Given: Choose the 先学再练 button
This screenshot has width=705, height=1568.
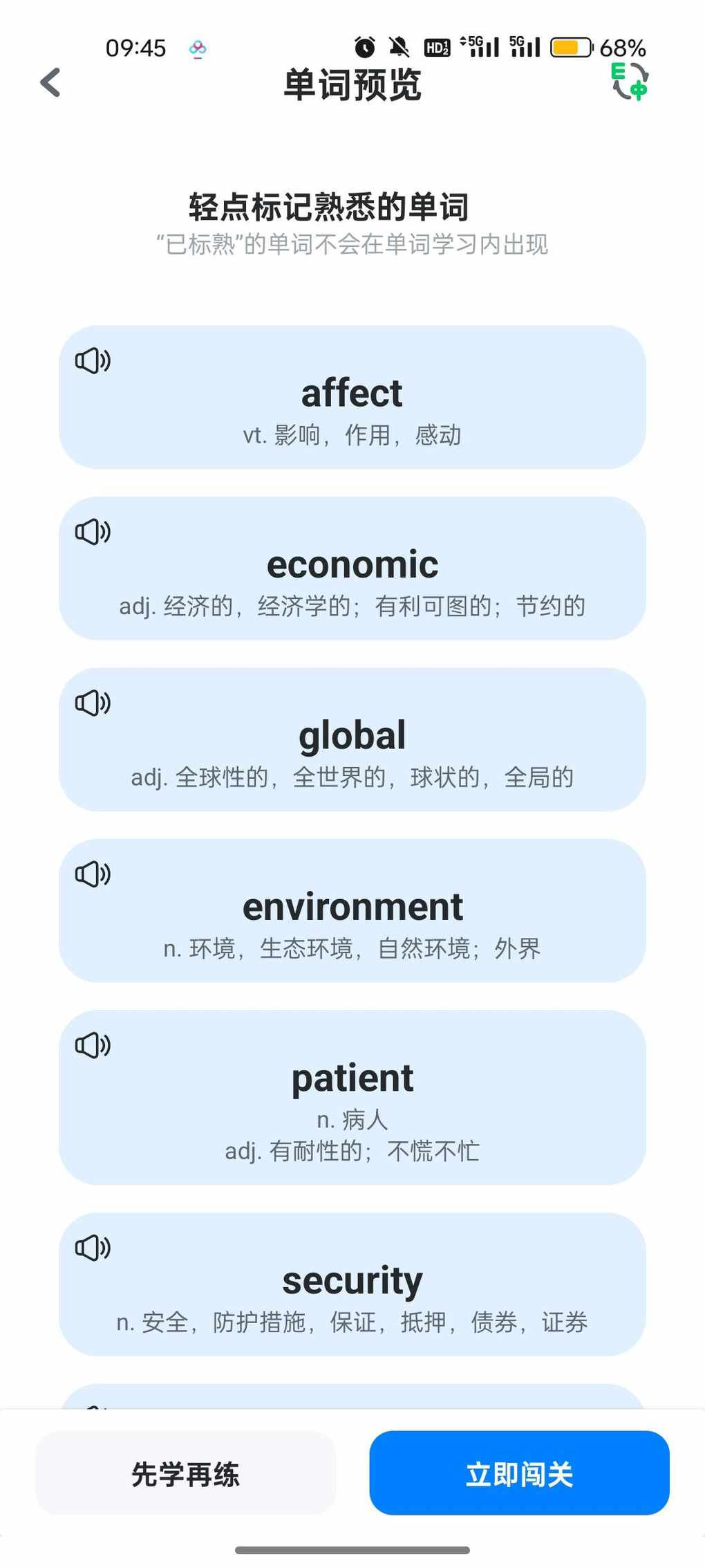Looking at the screenshot, I should (185, 1473).
